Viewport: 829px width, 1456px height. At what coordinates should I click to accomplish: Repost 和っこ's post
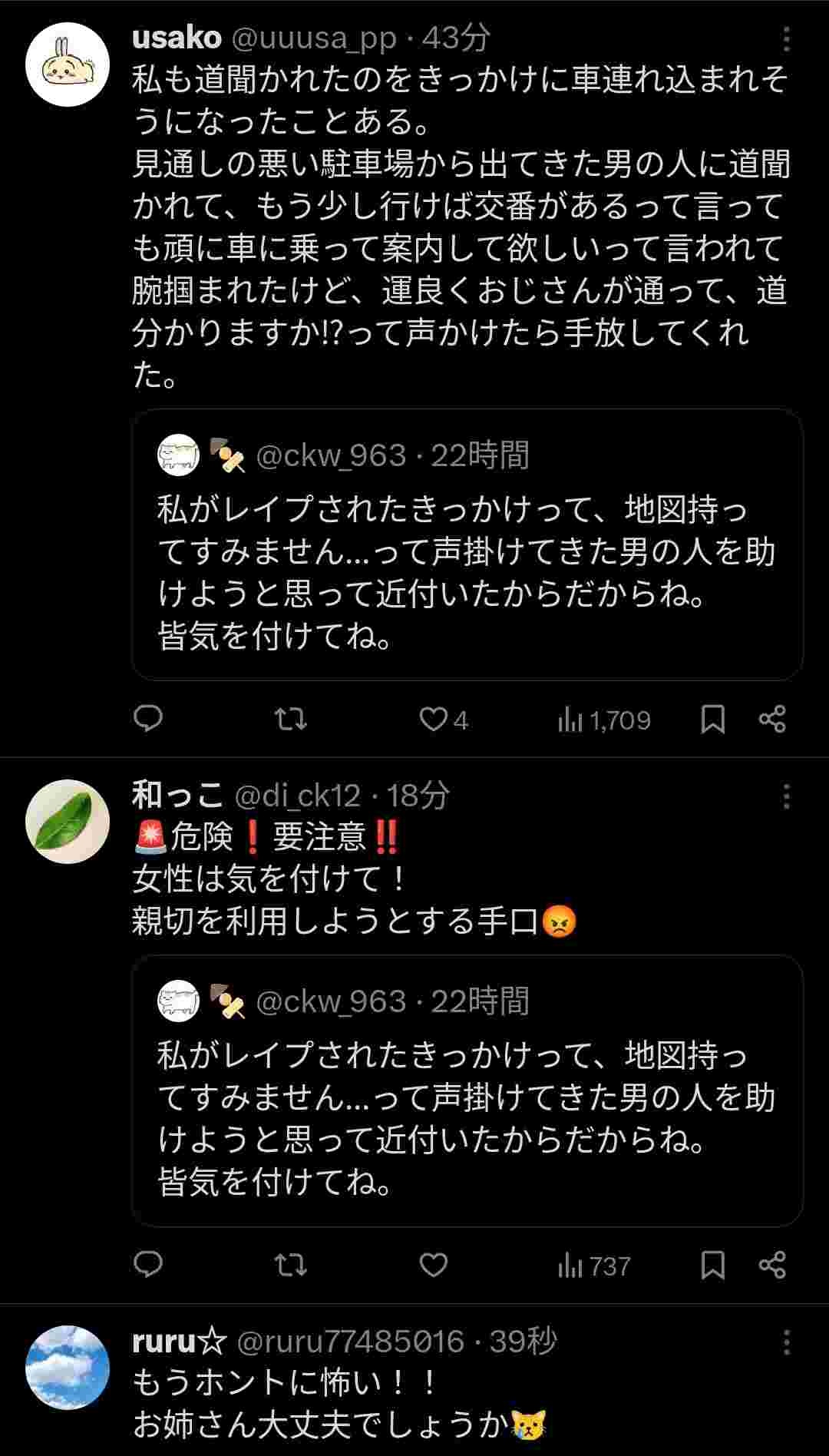pos(291,1265)
